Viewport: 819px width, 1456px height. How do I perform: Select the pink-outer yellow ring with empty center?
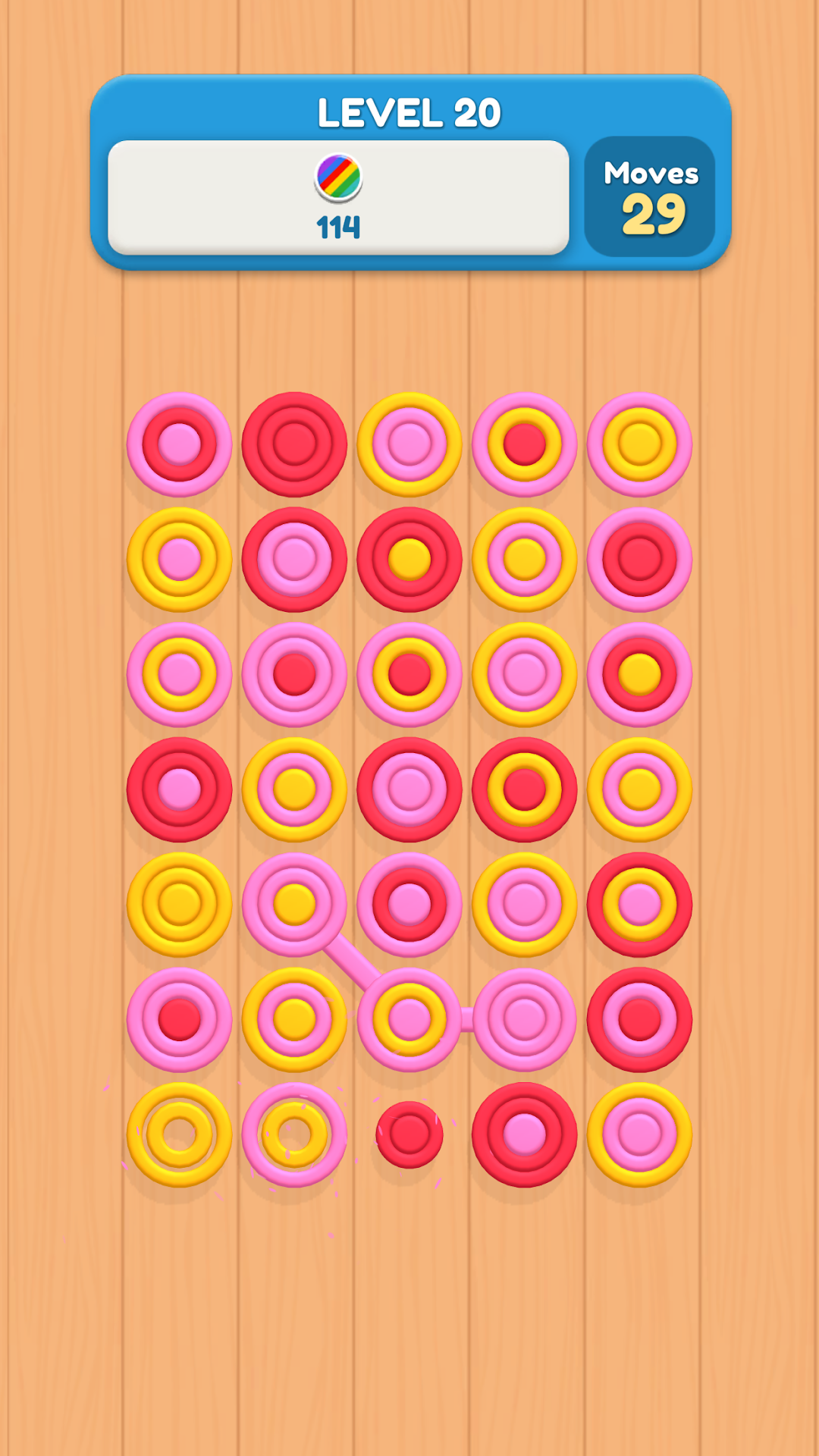pos(294,1135)
